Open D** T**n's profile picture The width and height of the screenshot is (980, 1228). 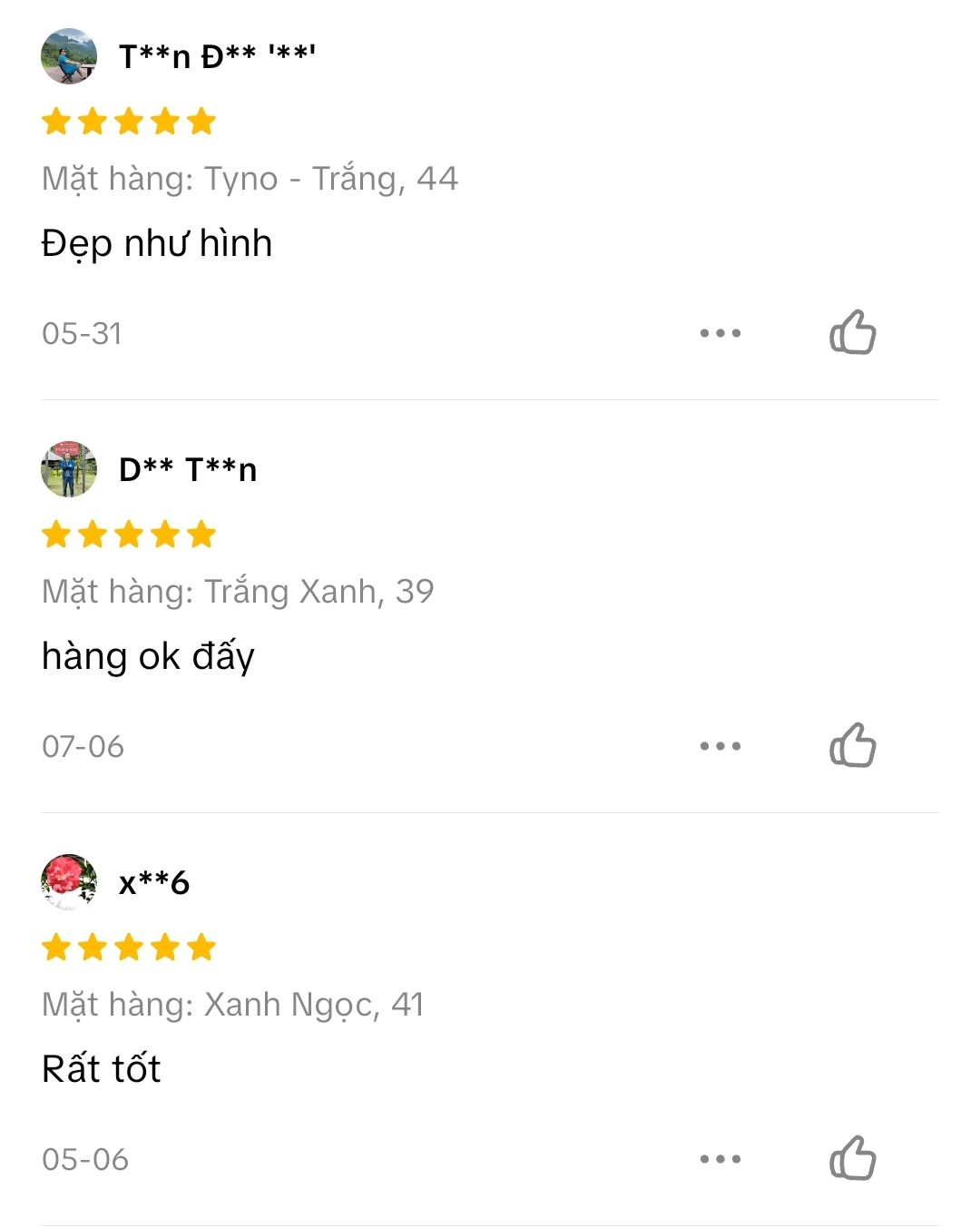(69, 469)
